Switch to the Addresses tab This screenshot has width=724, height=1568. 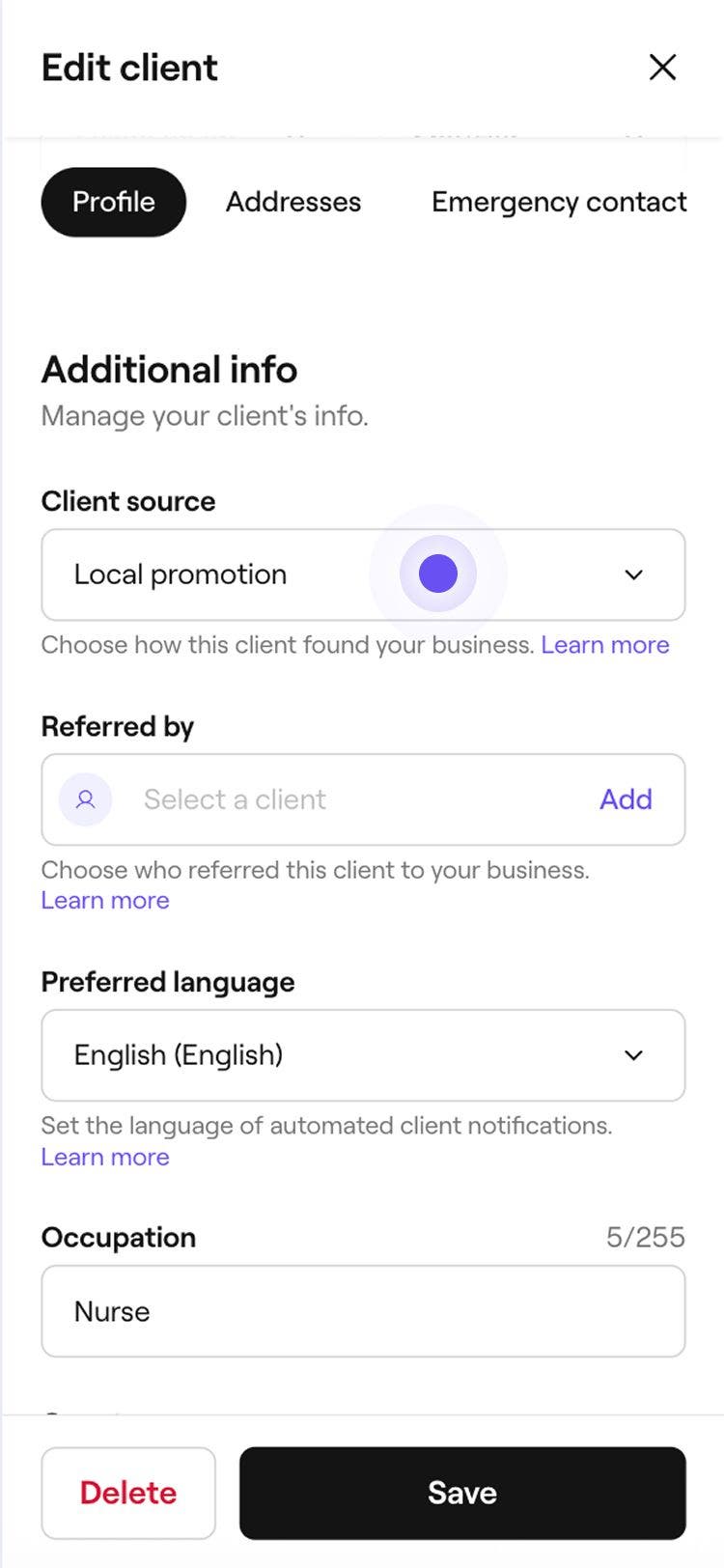coord(293,202)
